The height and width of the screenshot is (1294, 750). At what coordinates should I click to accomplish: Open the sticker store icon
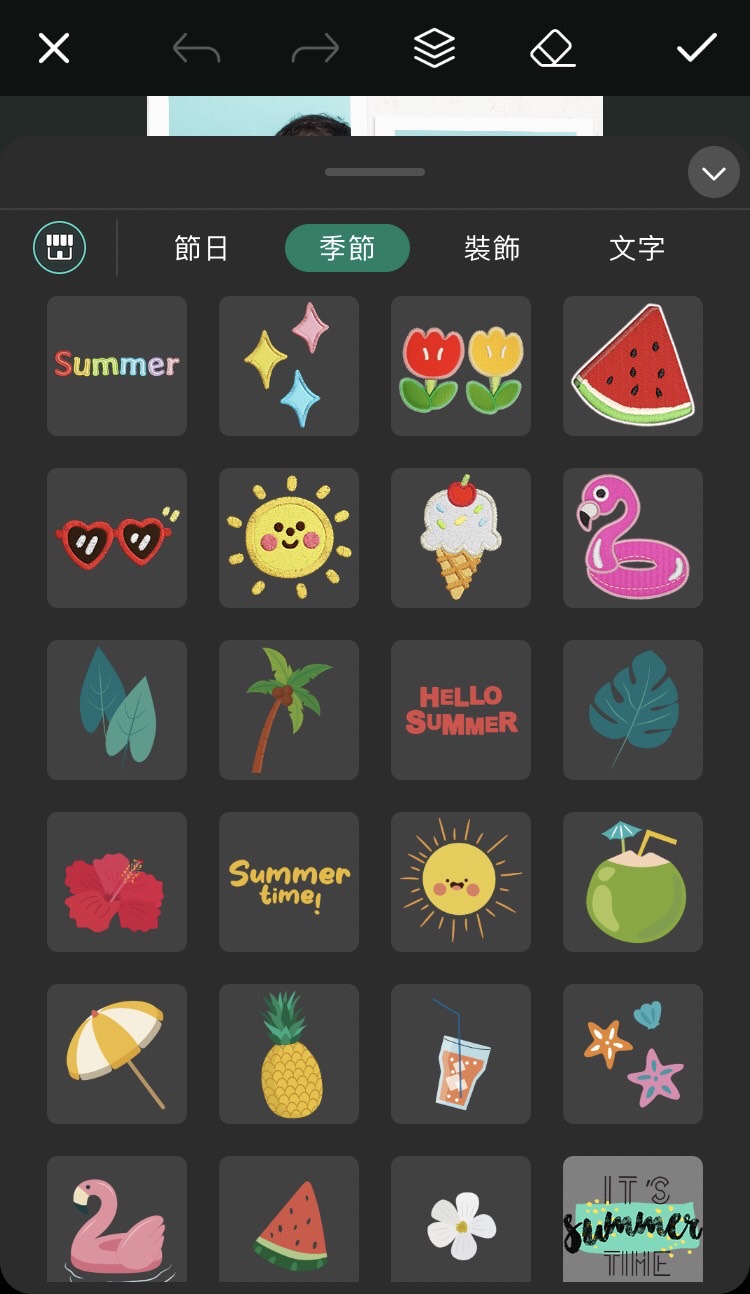coord(60,248)
